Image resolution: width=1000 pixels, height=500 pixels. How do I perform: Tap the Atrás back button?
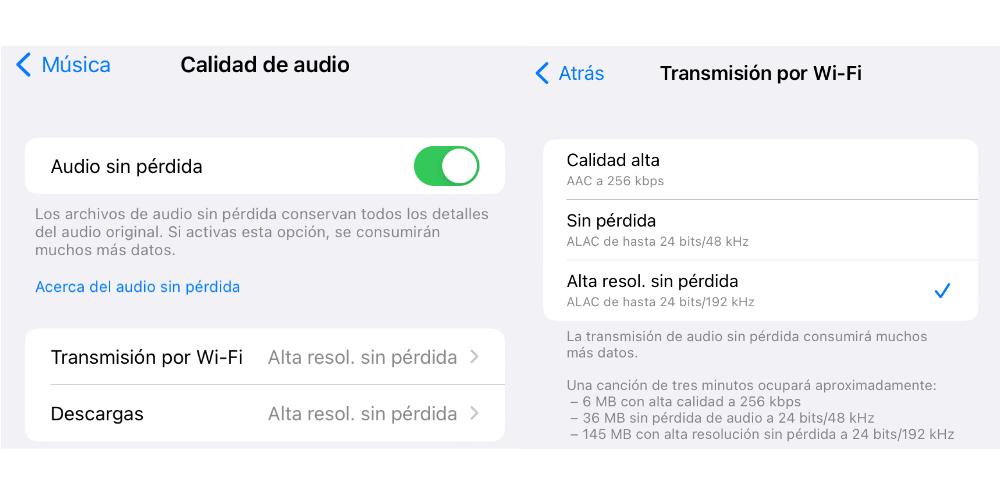pyautogui.click(x=570, y=73)
